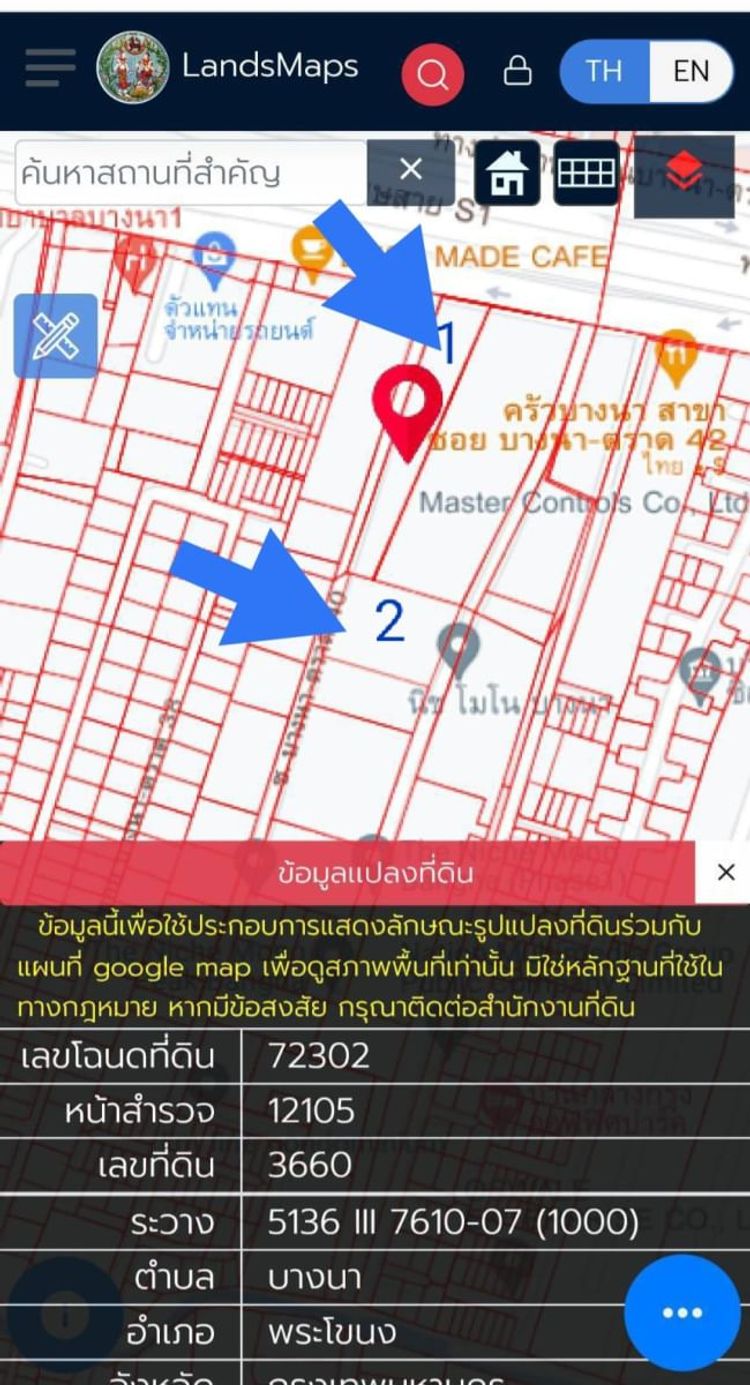
Task: Open the hamburger menu
Action: tap(50, 68)
